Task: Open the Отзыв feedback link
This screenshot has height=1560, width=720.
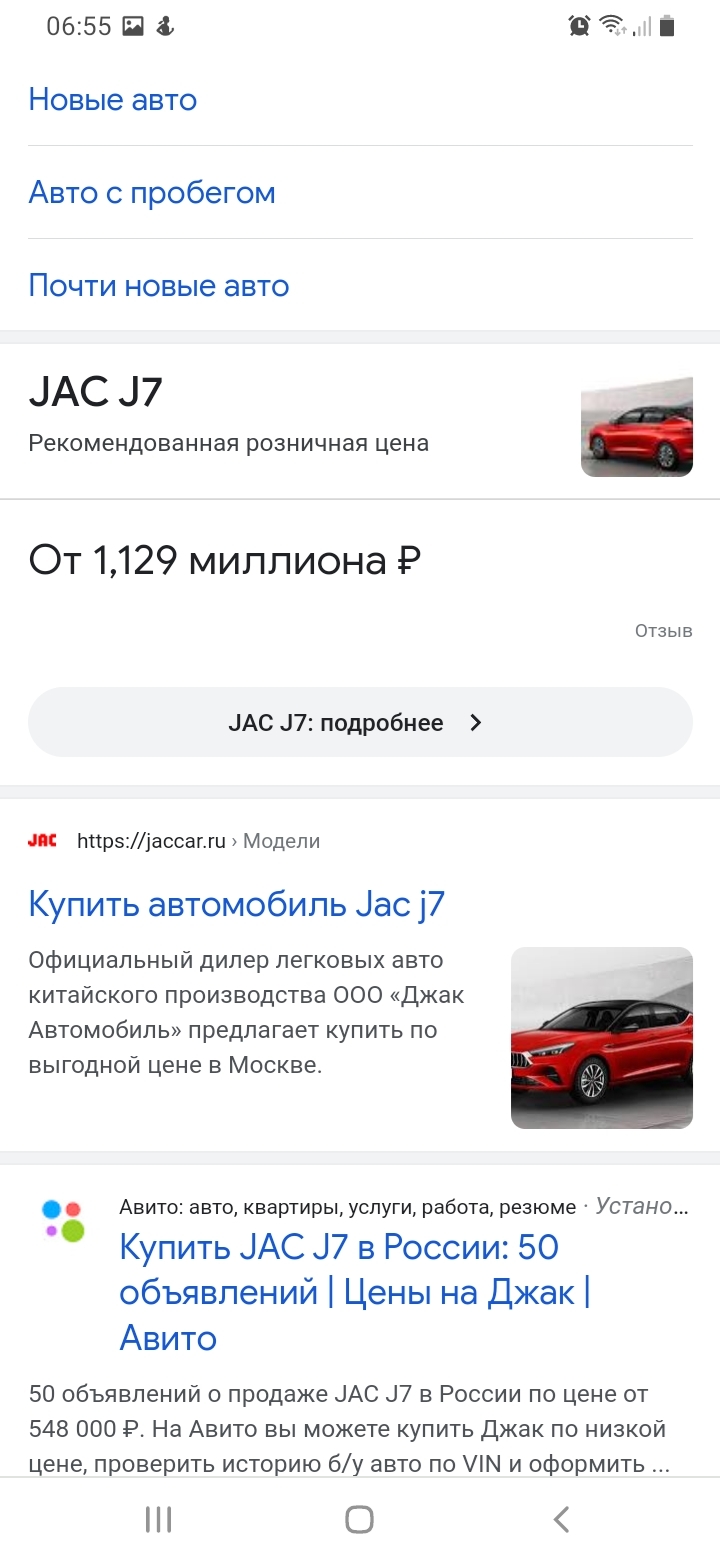Action: tap(663, 631)
